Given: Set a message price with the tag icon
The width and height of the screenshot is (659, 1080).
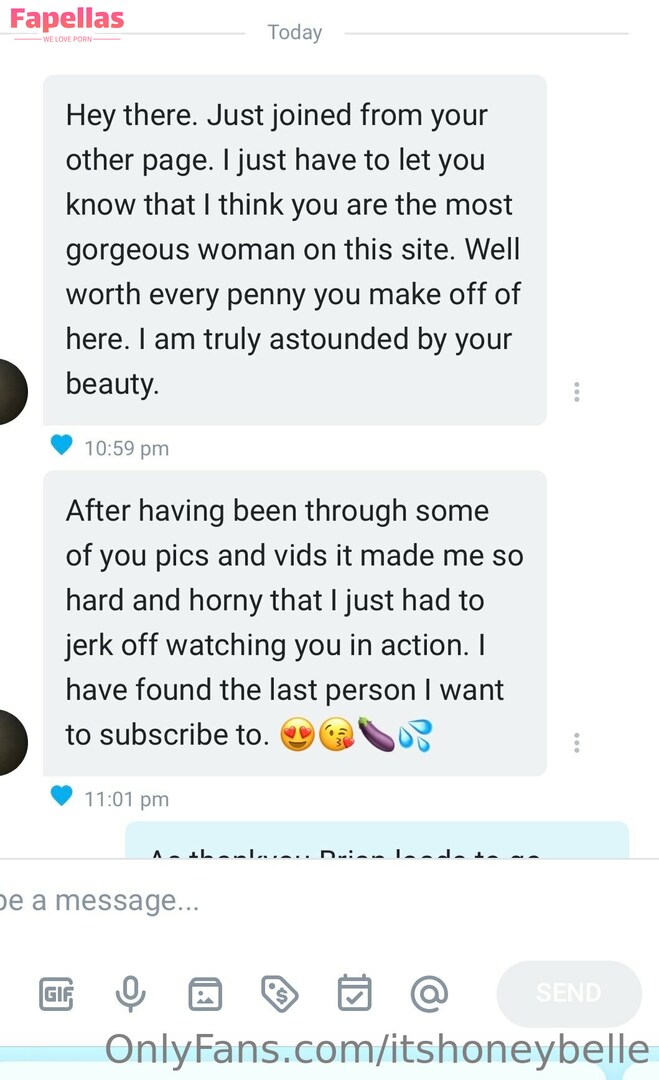Looking at the screenshot, I should 280,993.
